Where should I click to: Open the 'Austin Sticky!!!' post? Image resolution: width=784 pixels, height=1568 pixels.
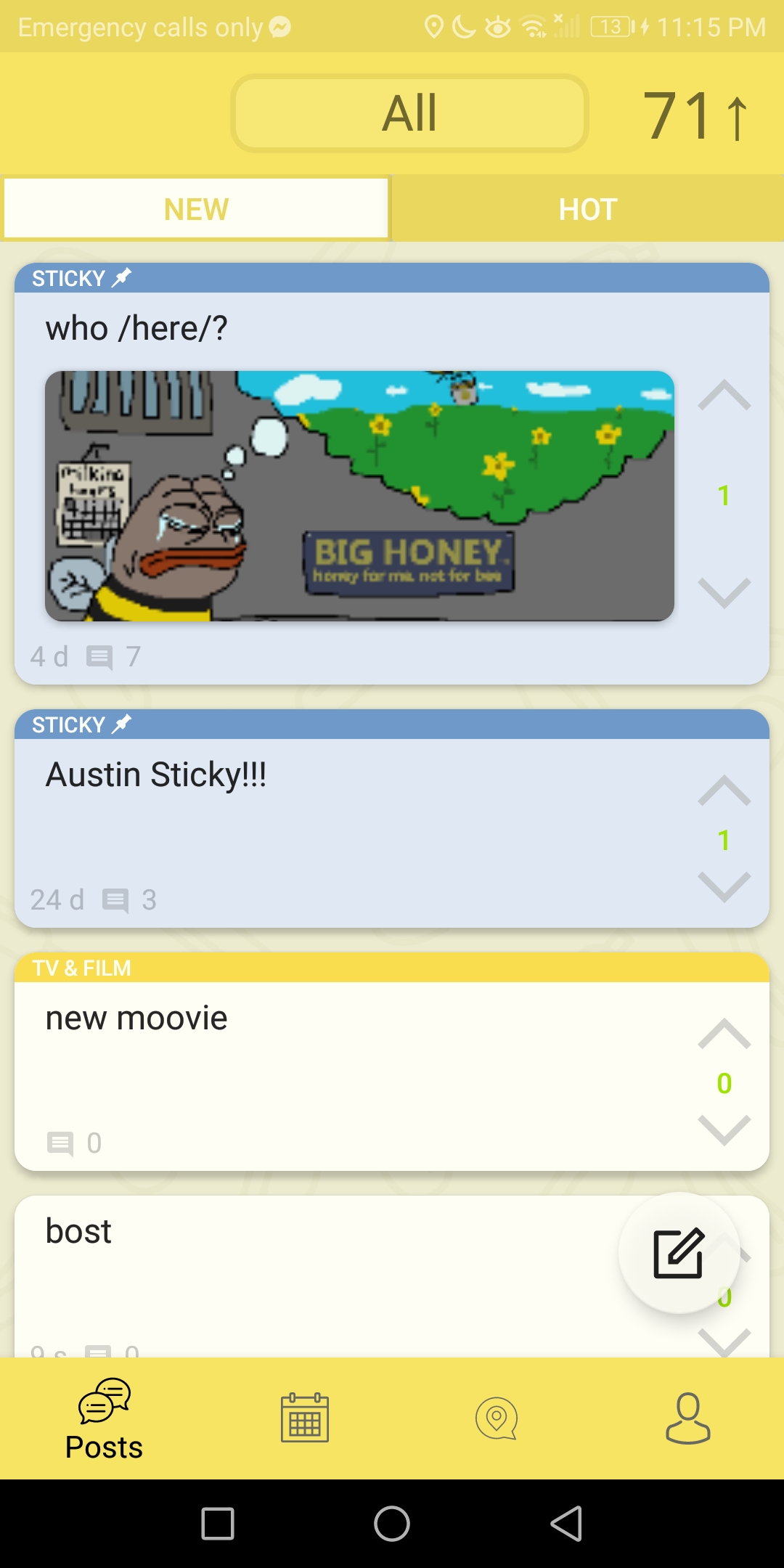pyautogui.click(x=156, y=775)
